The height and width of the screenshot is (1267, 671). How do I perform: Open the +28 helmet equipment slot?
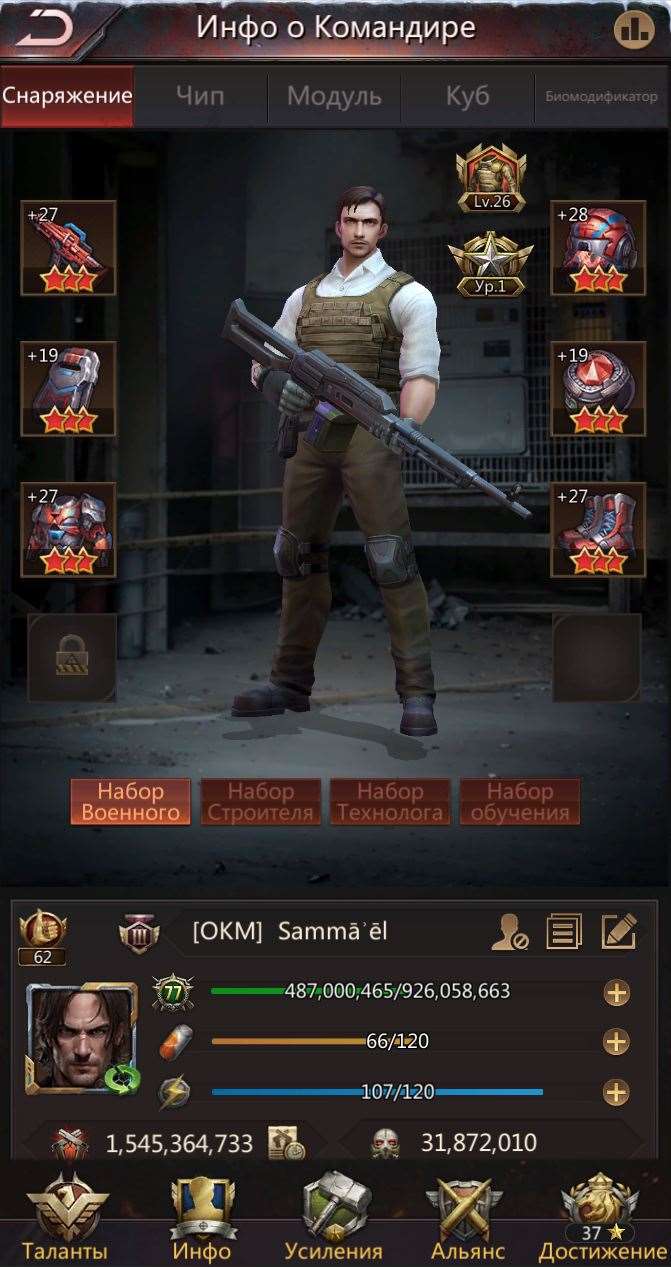(x=598, y=248)
